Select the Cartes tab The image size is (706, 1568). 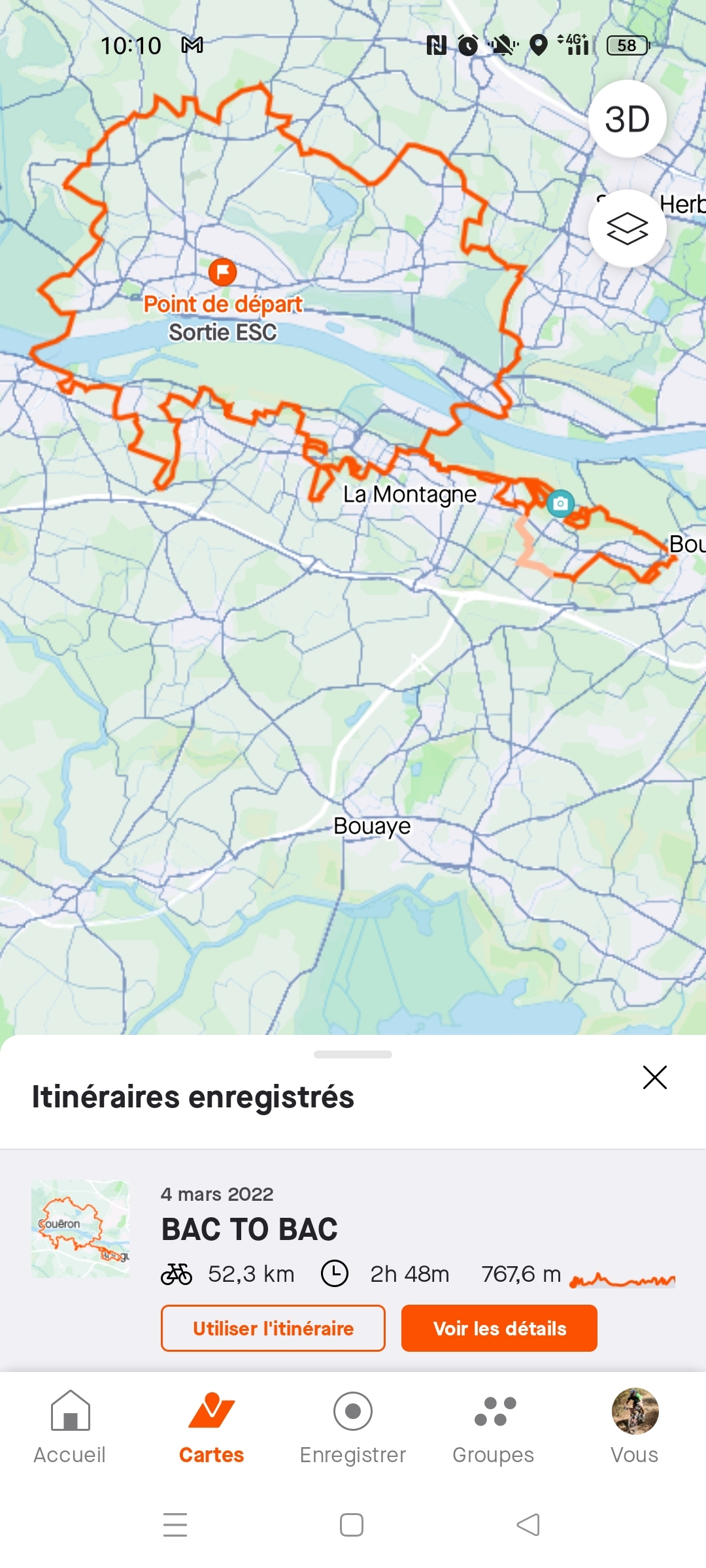pyautogui.click(x=211, y=1428)
